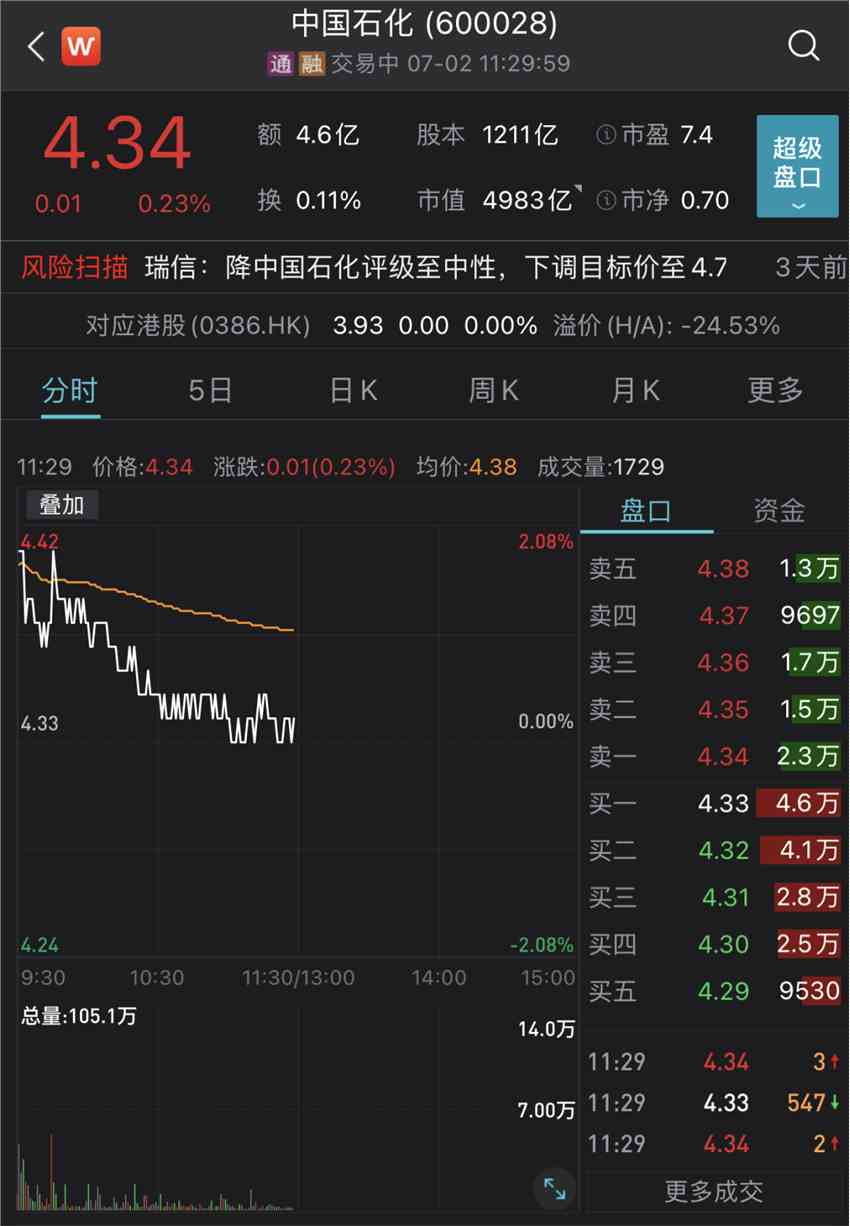The width and height of the screenshot is (850, 1226).
Task: Go back using the top-left arrow
Action: tap(36, 46)
